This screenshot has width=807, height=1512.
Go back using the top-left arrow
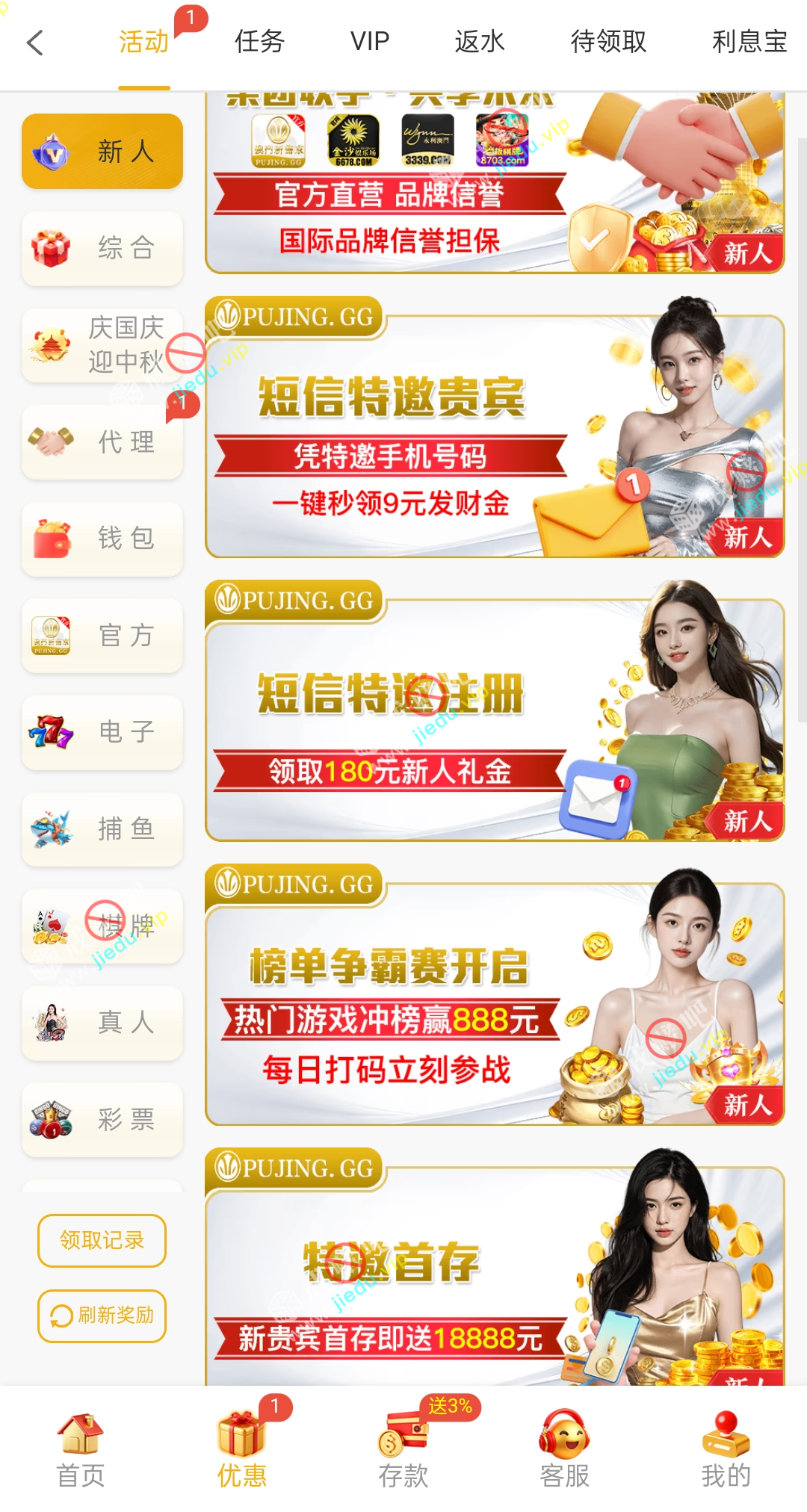35,43
